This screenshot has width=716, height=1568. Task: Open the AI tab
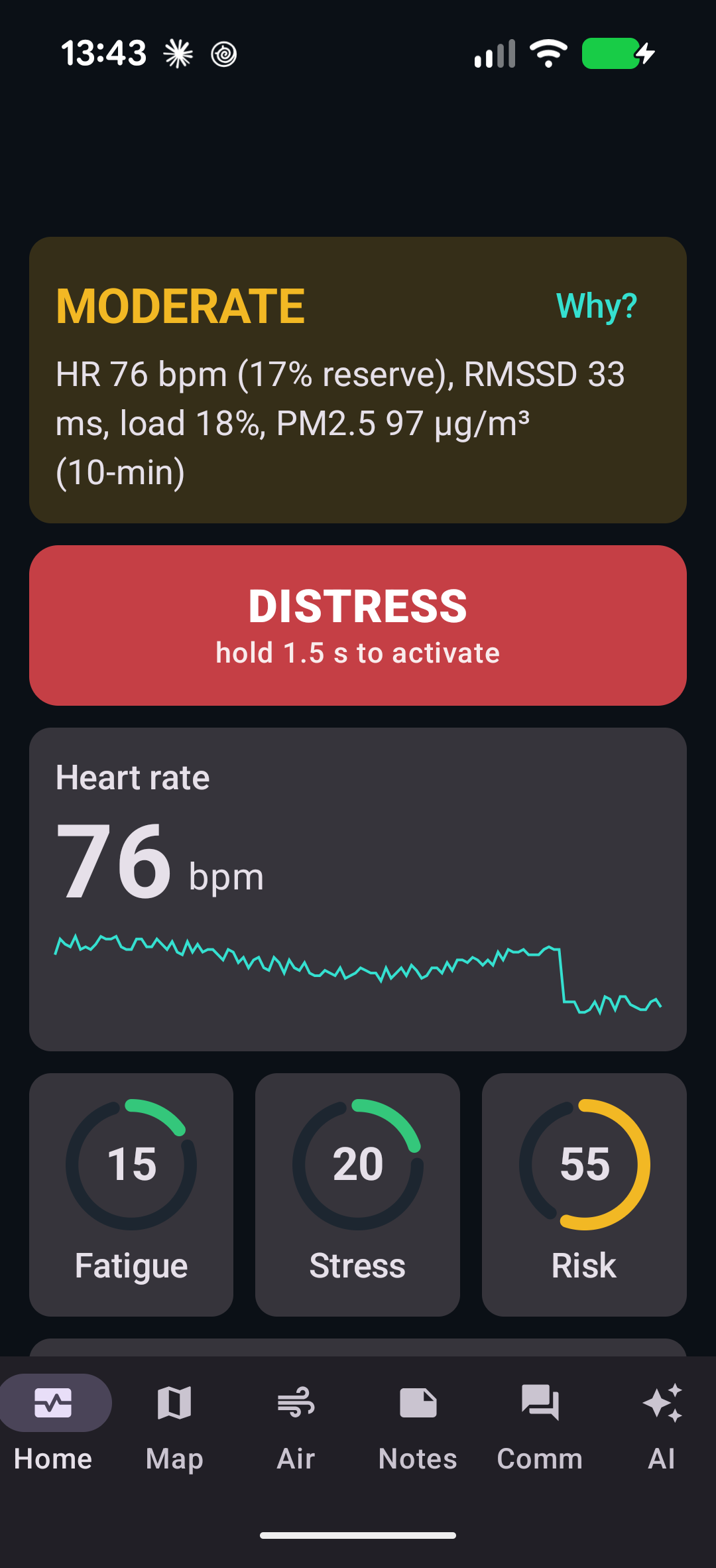(662, 1423)
